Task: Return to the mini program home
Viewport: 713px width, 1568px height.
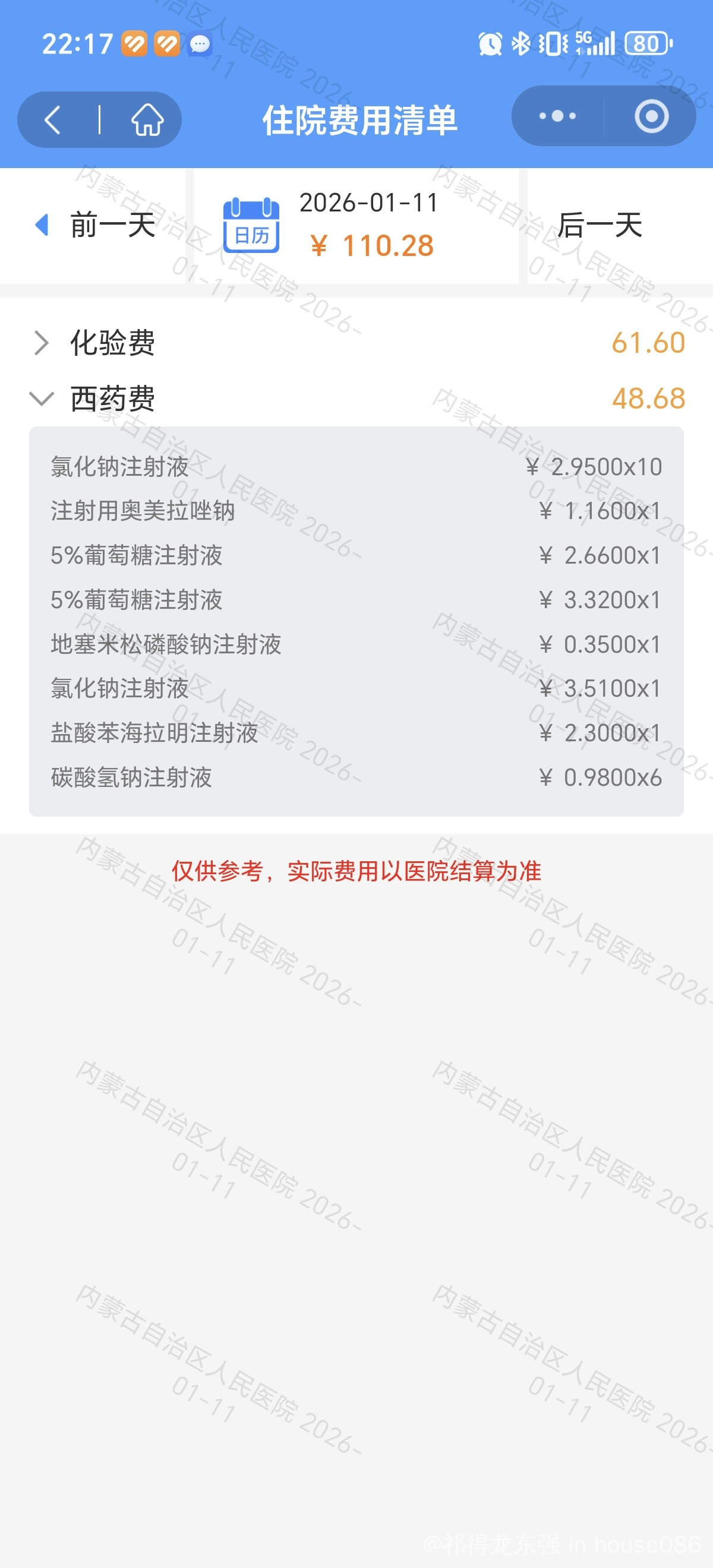Action: [x=147, y=119]
